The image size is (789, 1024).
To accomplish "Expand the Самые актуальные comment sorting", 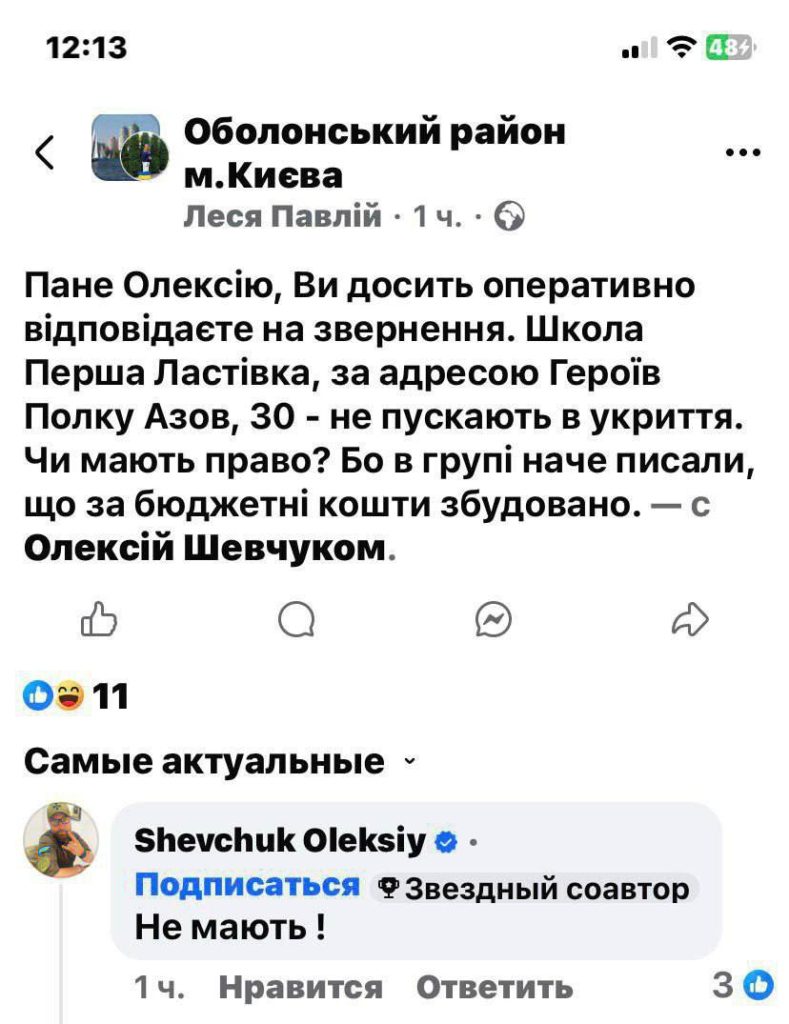I will coord(218,762).
